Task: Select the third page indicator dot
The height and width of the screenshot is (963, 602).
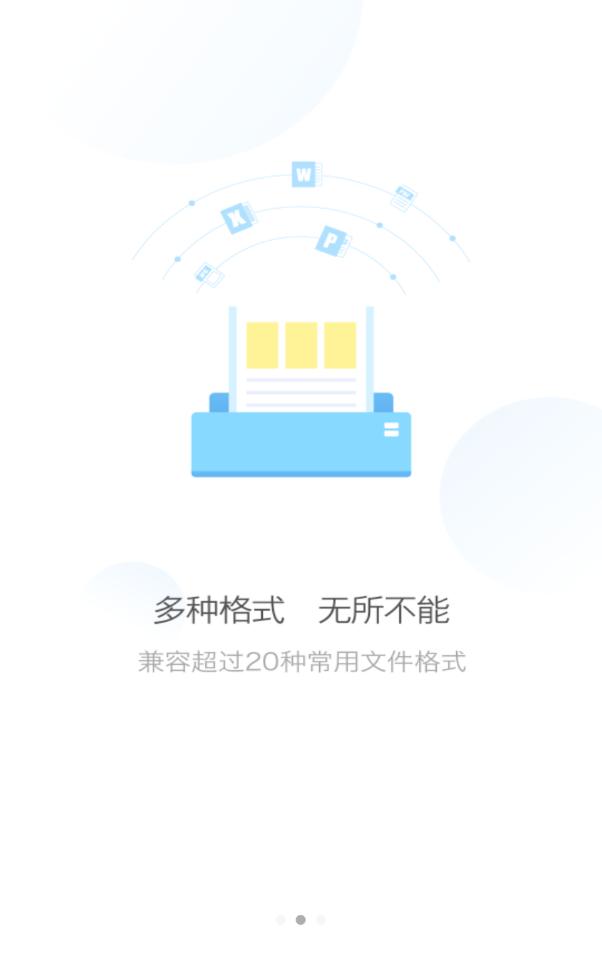Action: point(321,920)
